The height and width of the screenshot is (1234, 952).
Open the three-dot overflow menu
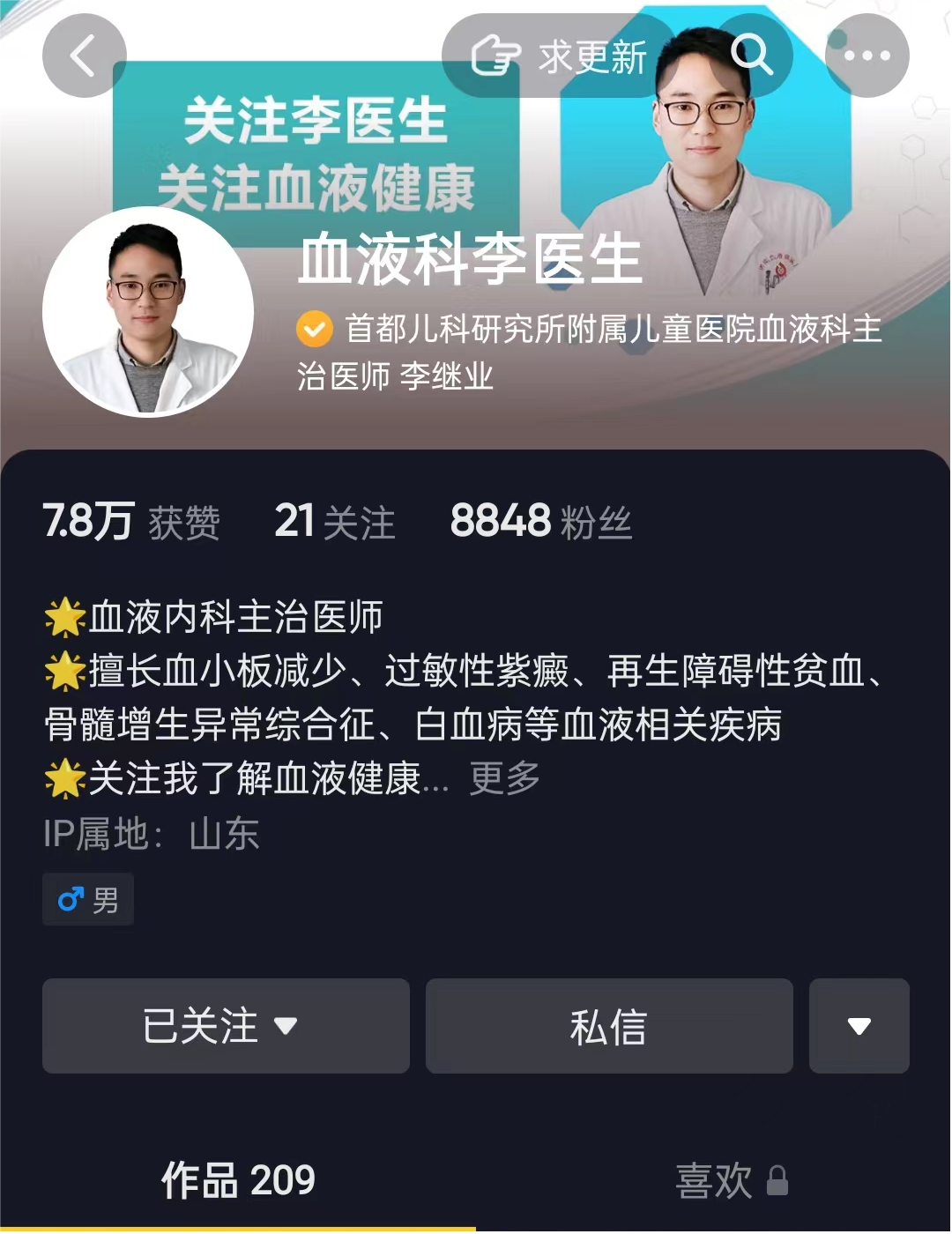click(x=866, y=56)
